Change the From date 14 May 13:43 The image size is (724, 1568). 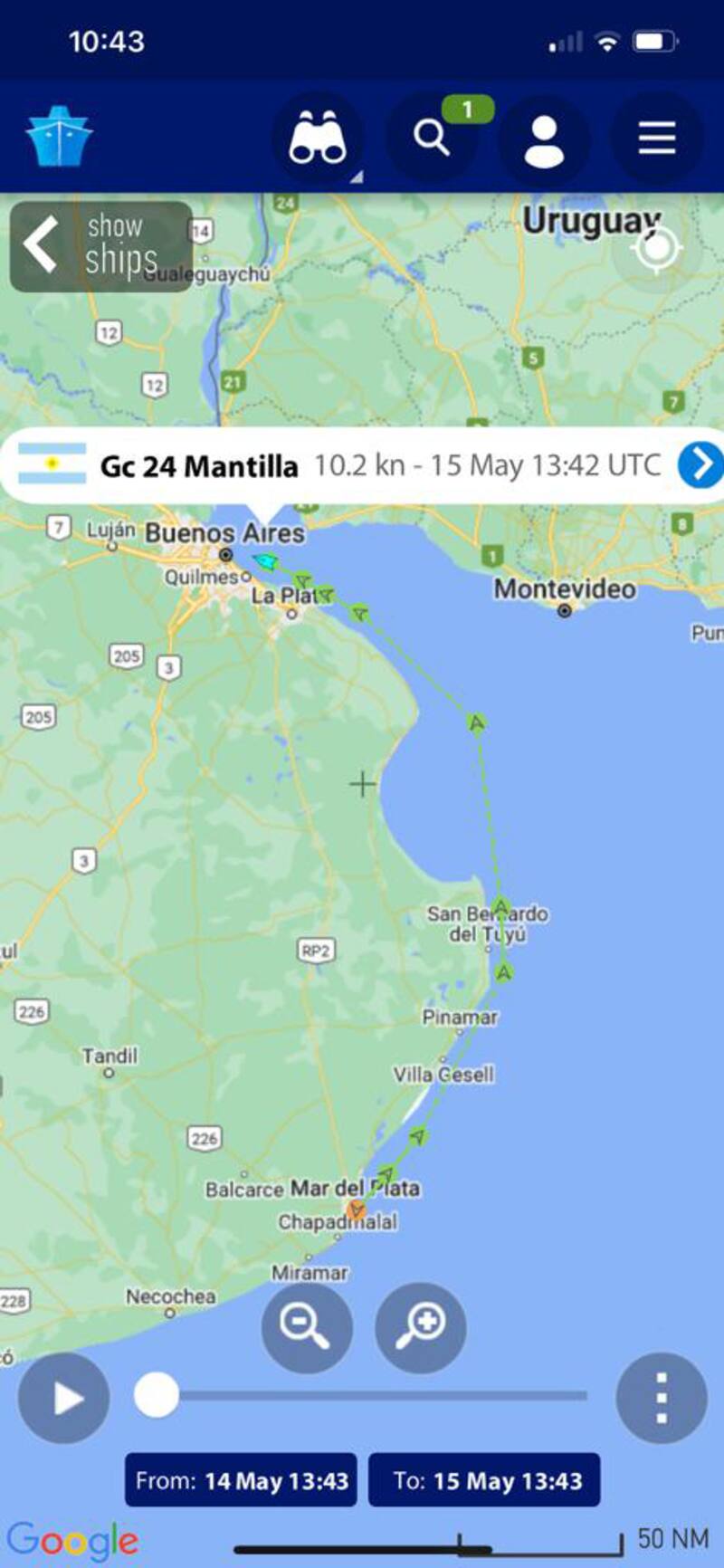[241, 1480]
